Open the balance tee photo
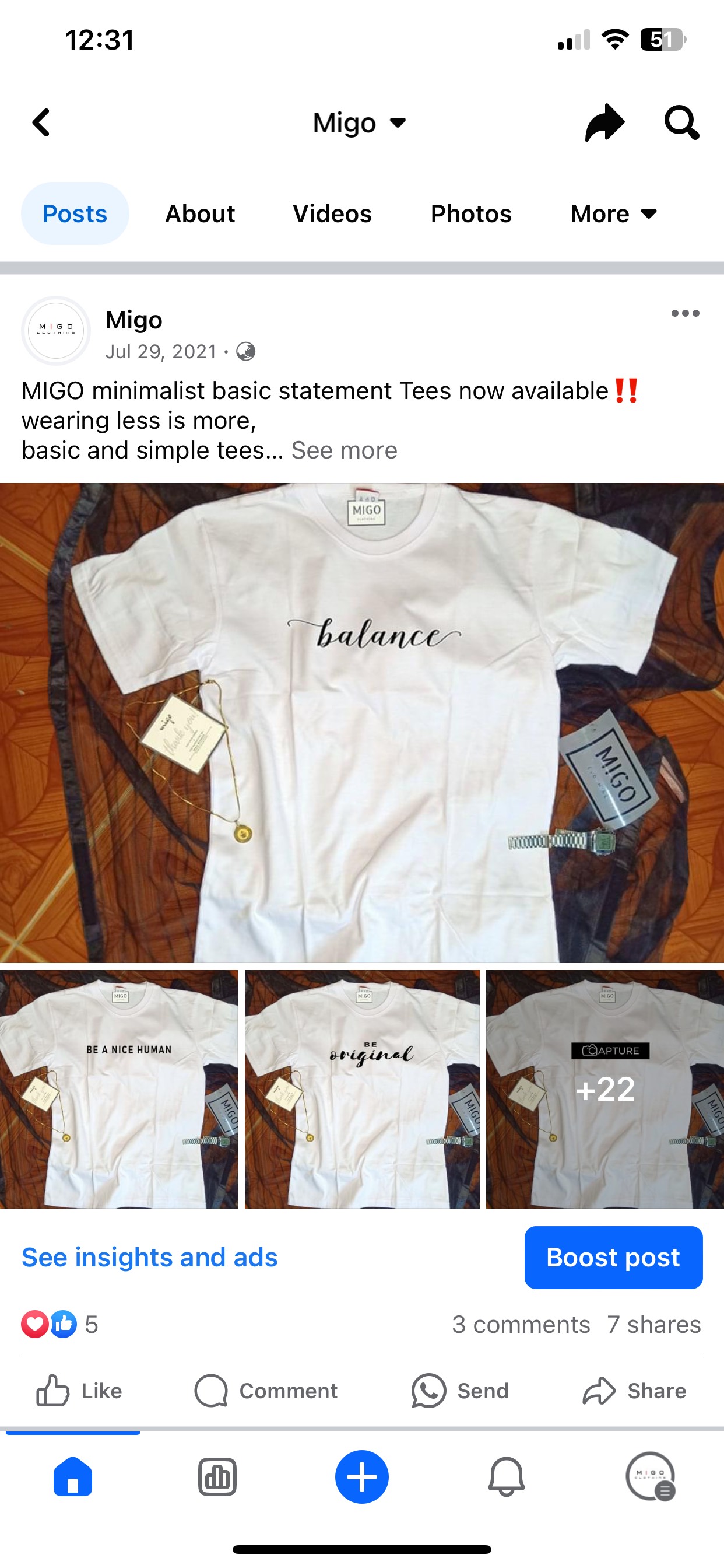 362,722
